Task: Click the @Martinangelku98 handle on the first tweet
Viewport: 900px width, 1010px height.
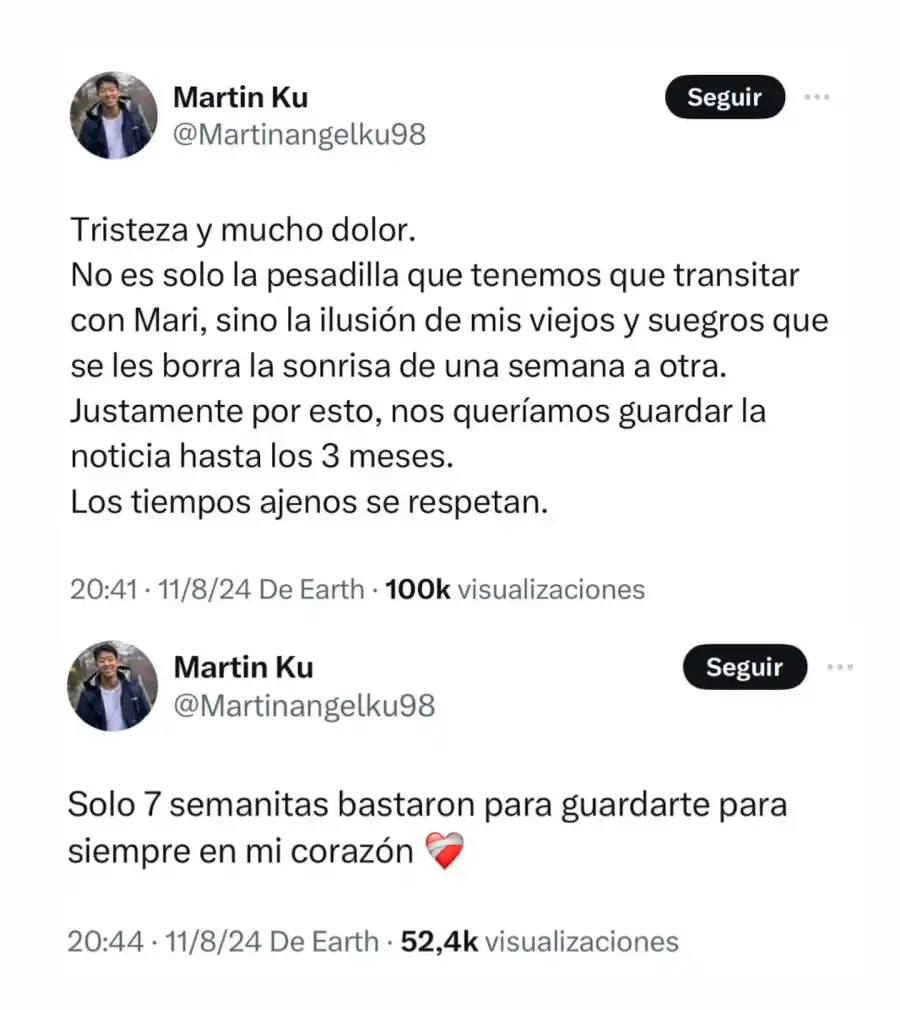Action: 299,135
